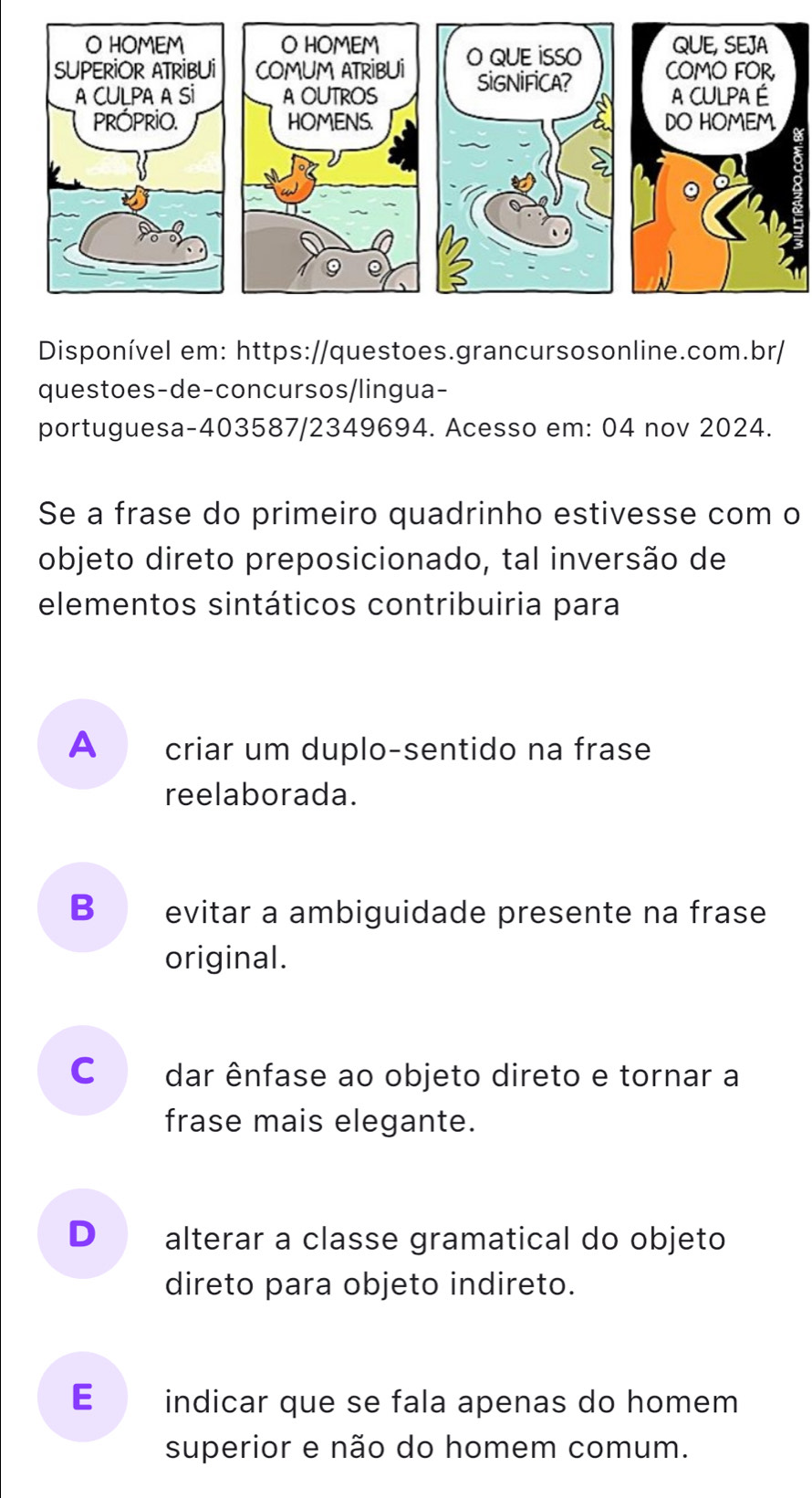The image size is (812, 1498).
Task: Pick option C about emphasis on object
Action: [x=82, y=1071]
